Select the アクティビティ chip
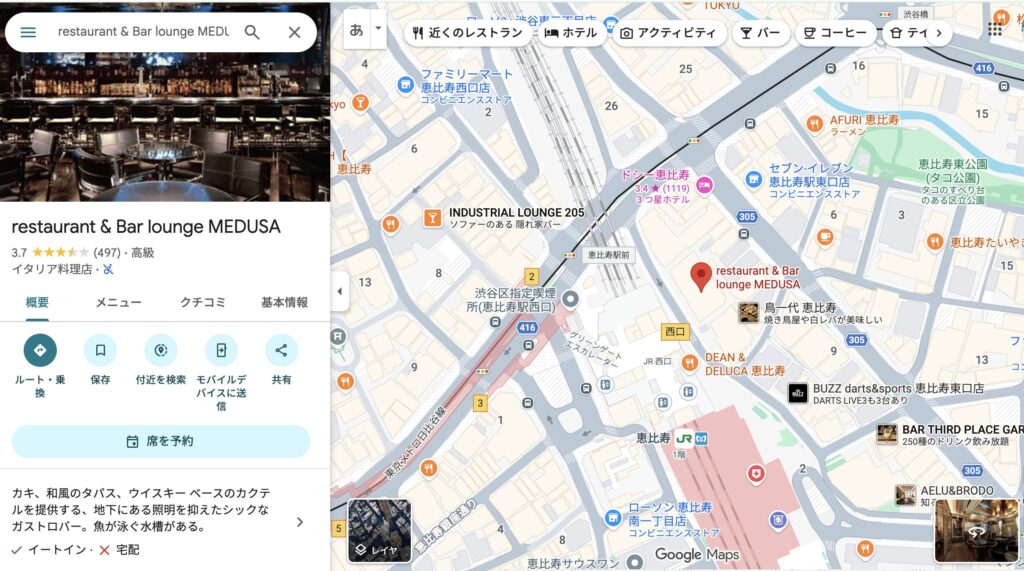Viewport: 1024px width, 571px height. pos(667,33)
